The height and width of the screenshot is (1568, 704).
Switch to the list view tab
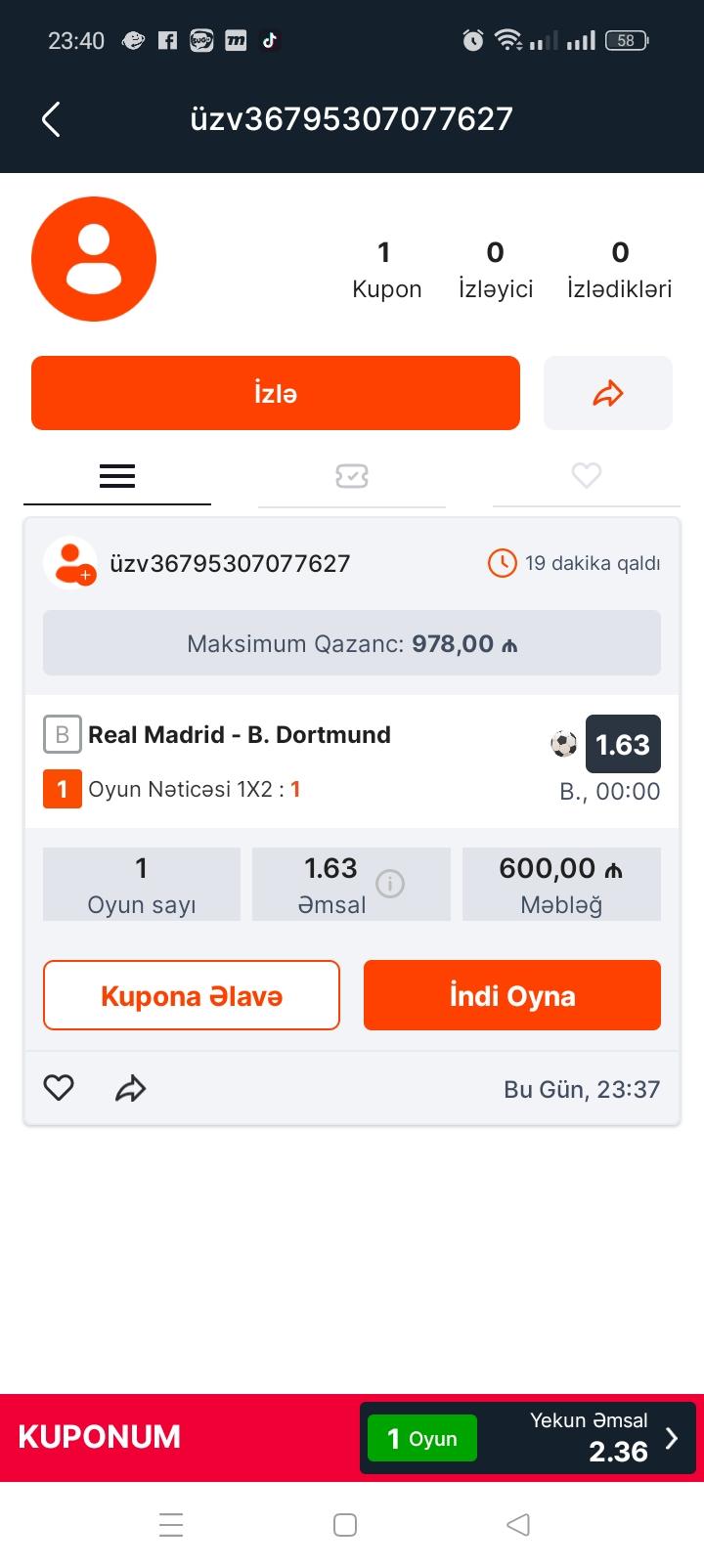coord(117,476)
